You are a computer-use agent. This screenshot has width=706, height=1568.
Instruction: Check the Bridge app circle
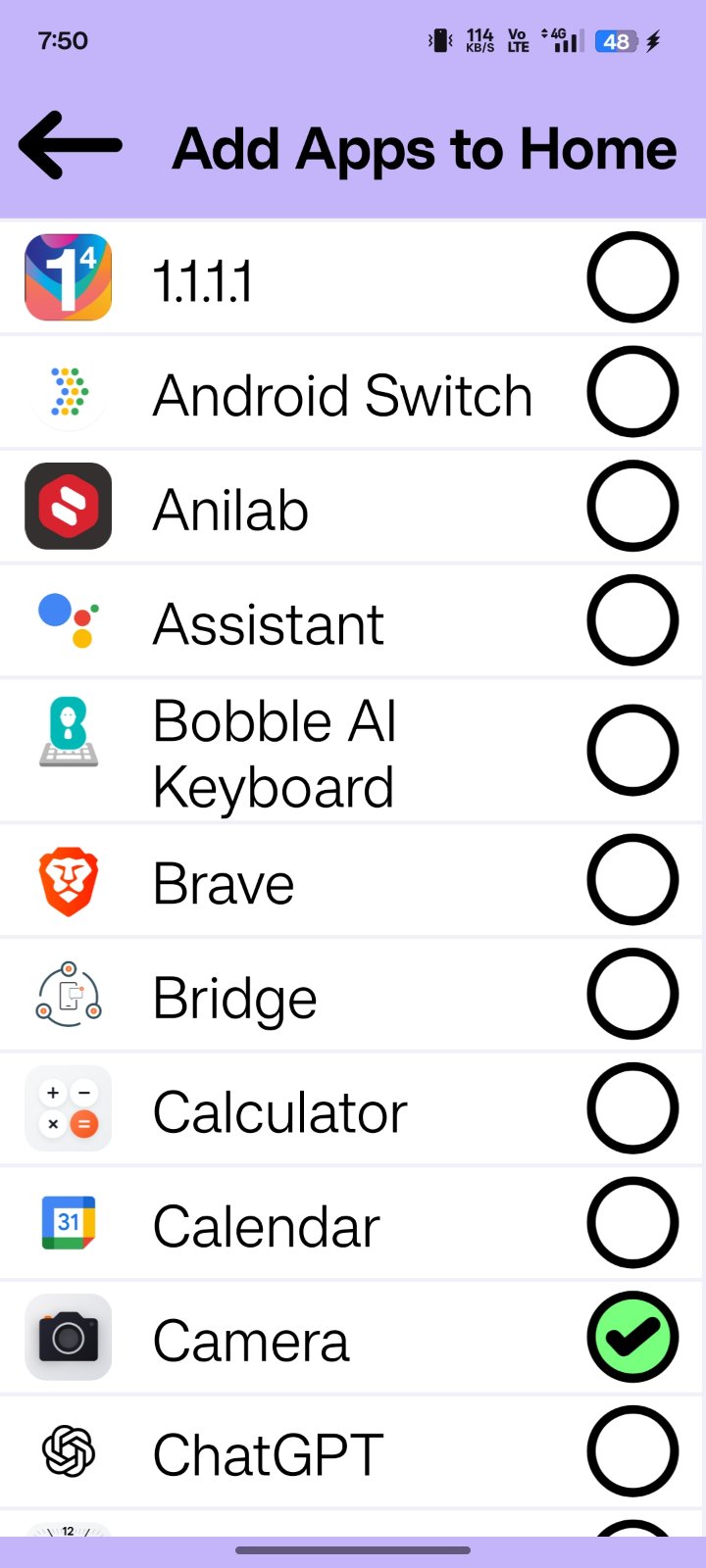pos(632,994)
